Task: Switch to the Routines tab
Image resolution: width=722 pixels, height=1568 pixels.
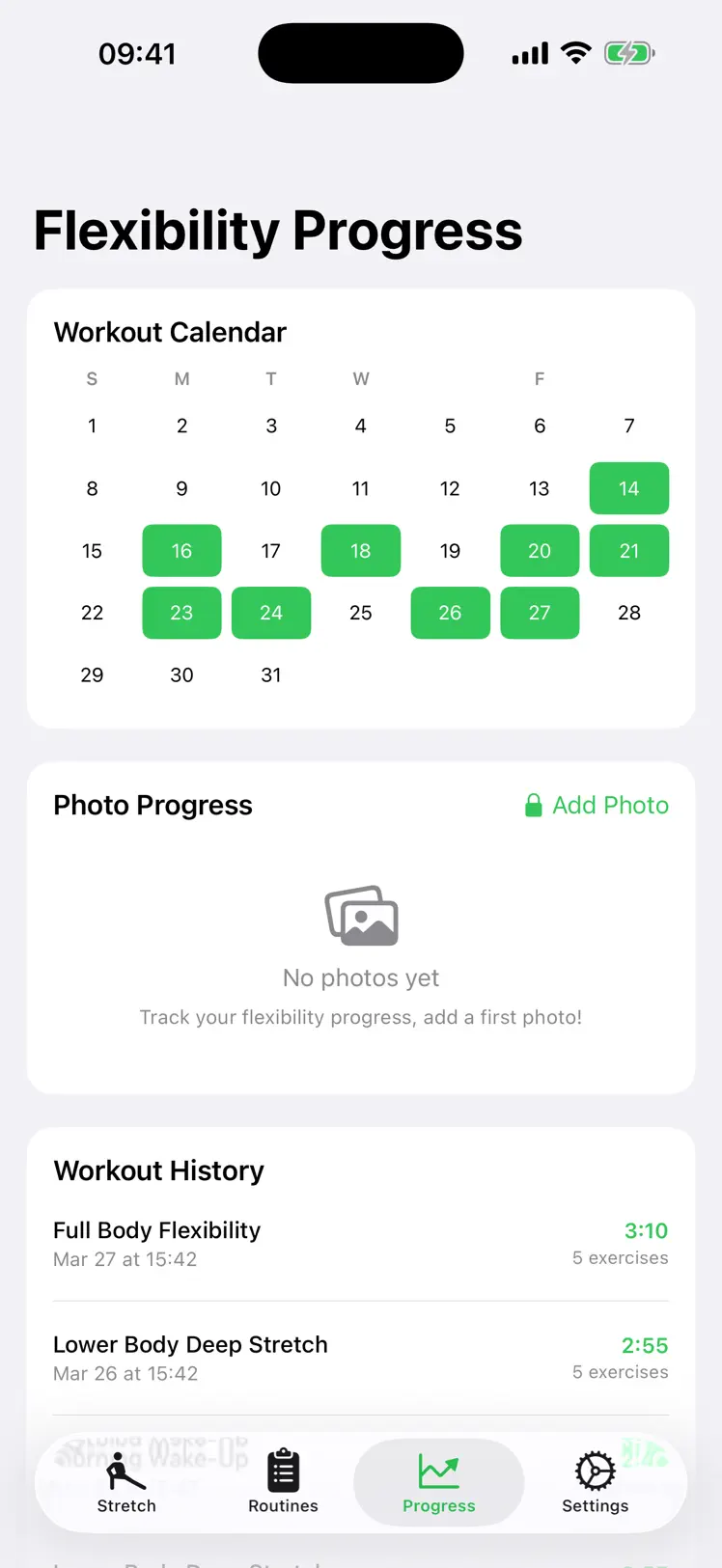Action: 283,1483
